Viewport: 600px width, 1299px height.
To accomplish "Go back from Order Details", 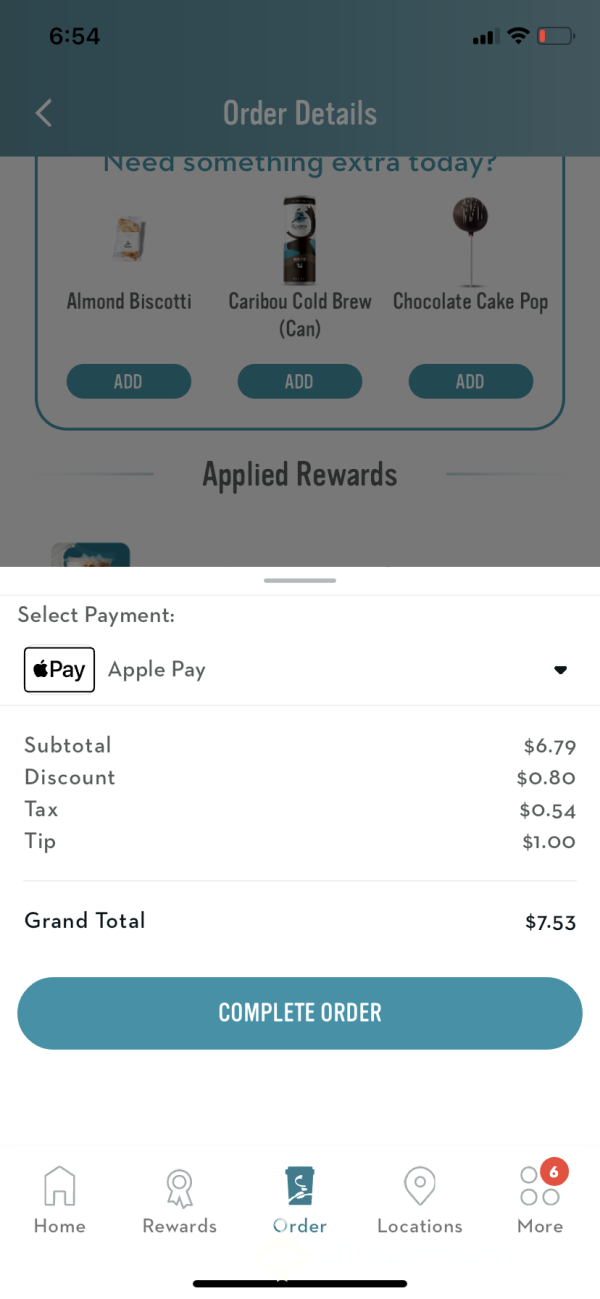I will pos(43,113).
